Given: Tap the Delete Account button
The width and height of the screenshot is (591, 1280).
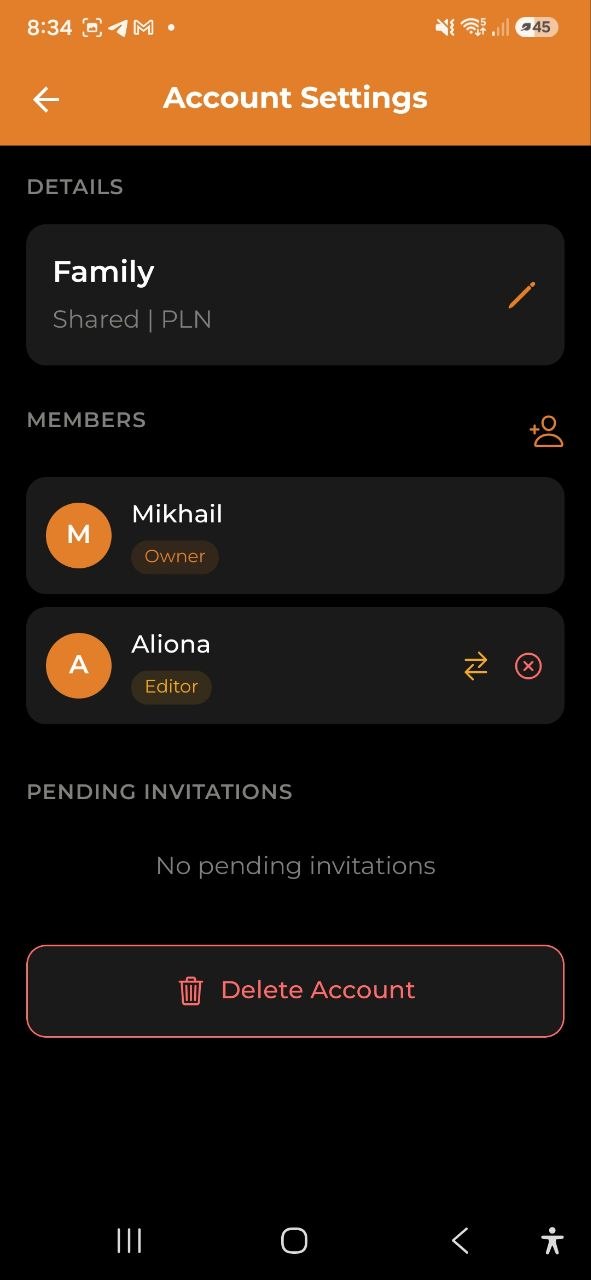Looking at the screenshot, I should click(295, 991).
